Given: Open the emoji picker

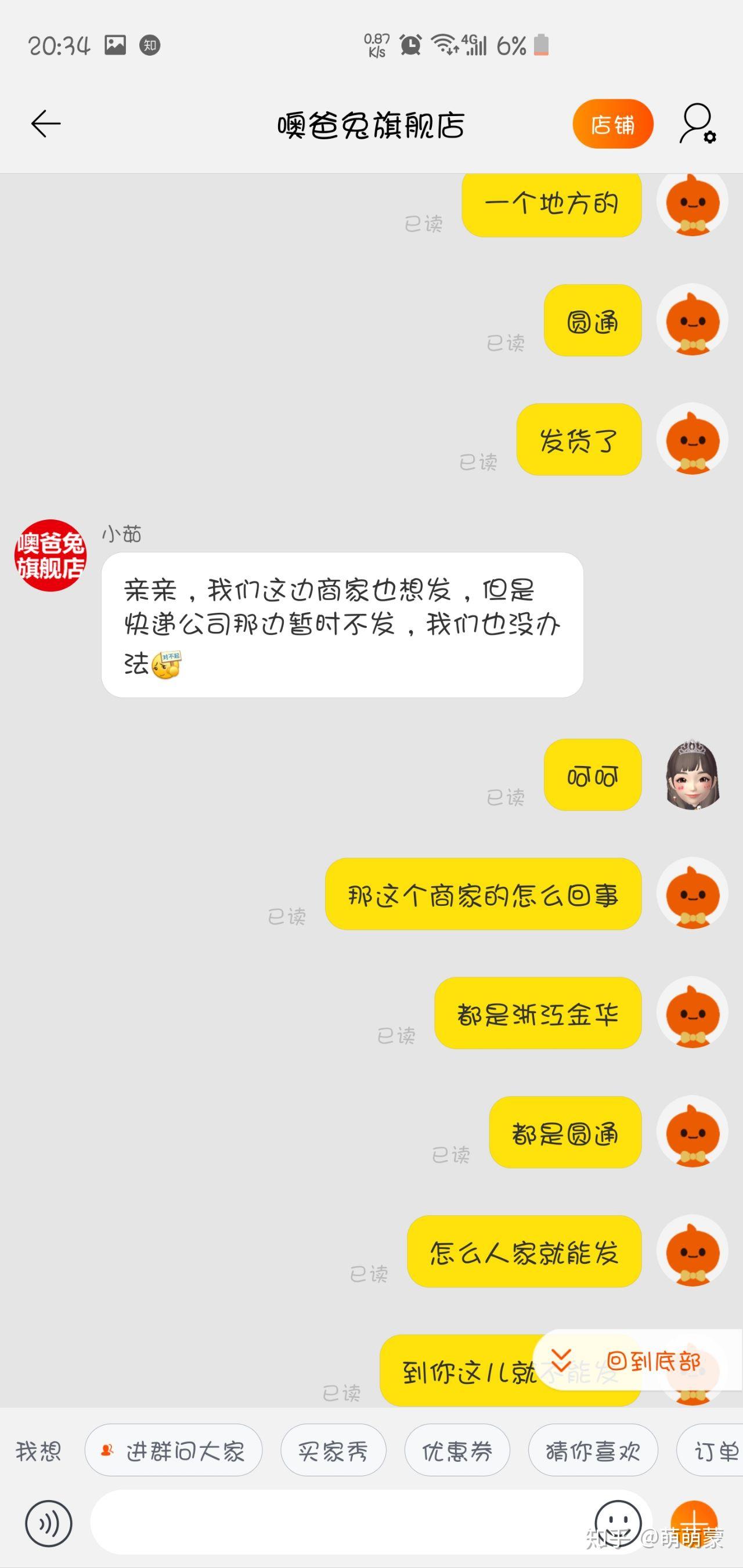Looking at the screenshot, I should click(618, 1523).
